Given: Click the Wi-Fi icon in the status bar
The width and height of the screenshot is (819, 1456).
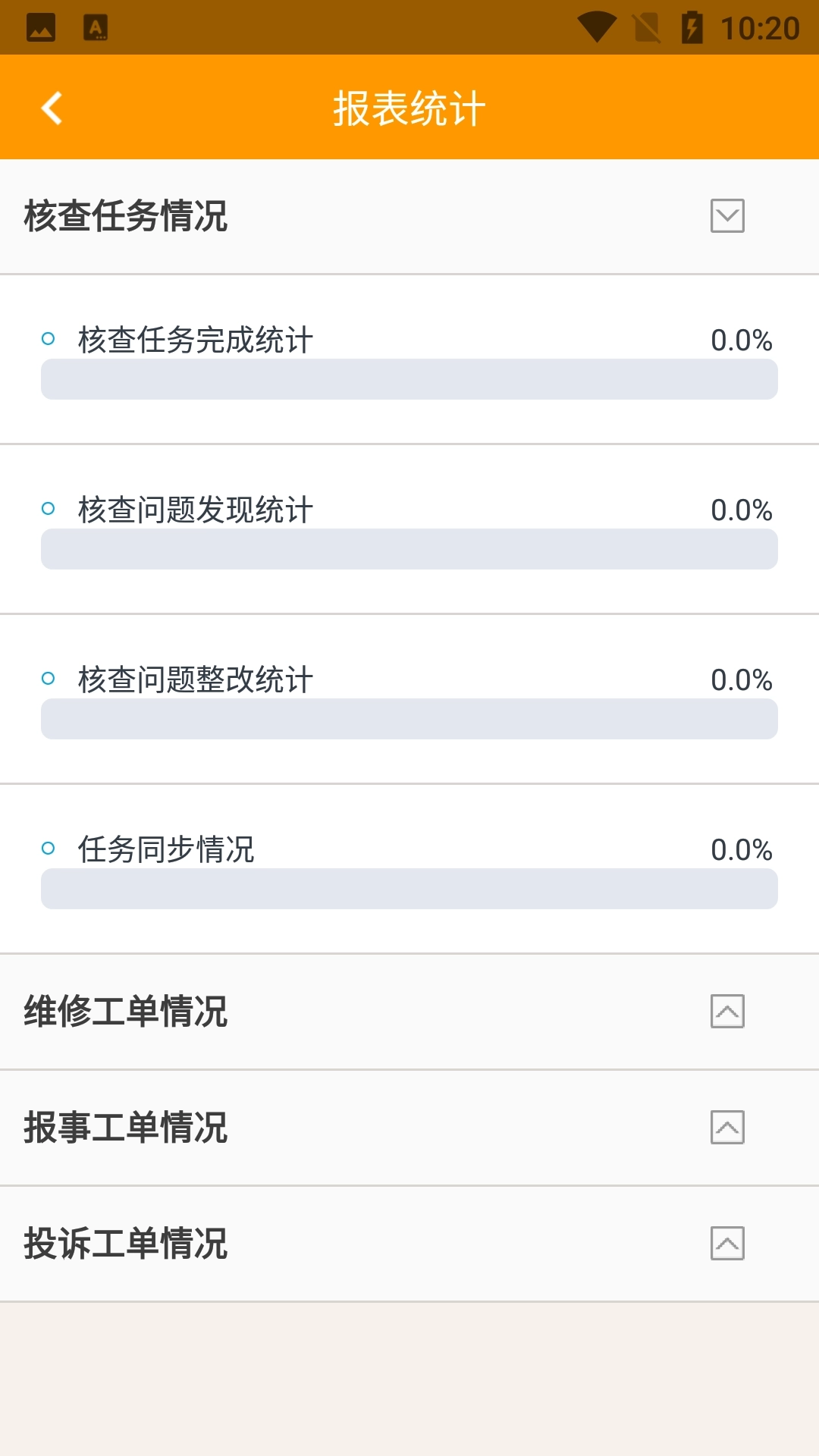Looking at the screenshot, I should click(595, 25).
